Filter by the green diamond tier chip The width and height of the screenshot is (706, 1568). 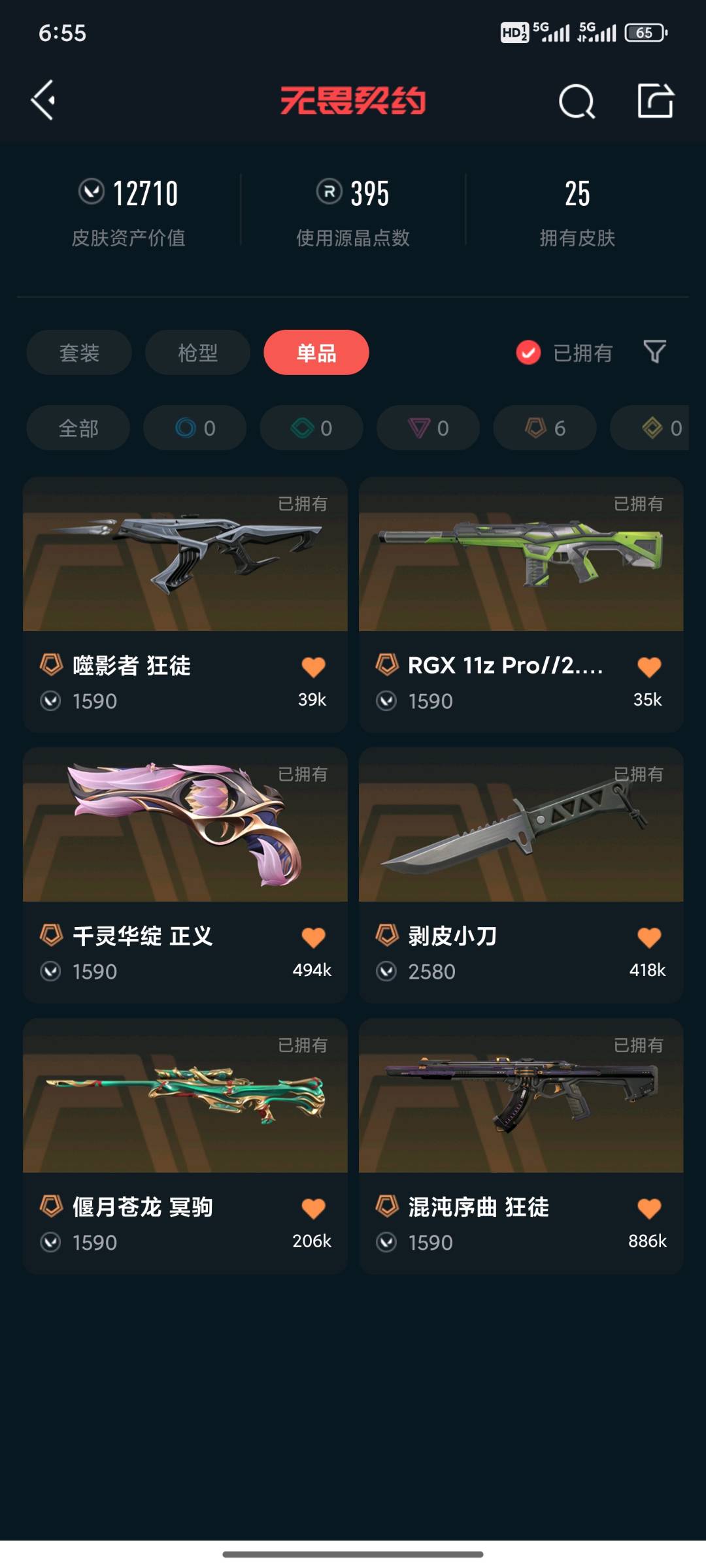[311, 428]
